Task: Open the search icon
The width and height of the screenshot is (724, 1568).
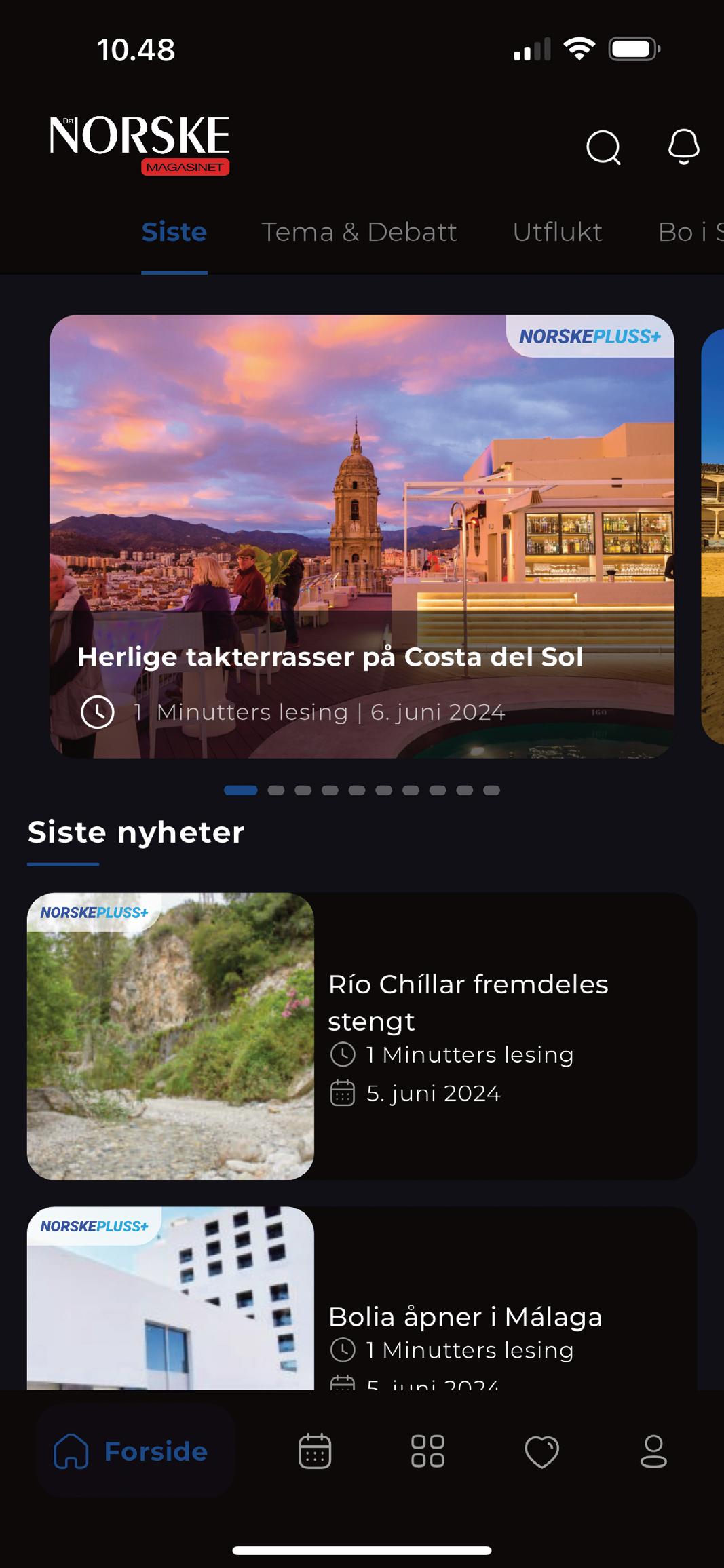Action: click(603, 147)
